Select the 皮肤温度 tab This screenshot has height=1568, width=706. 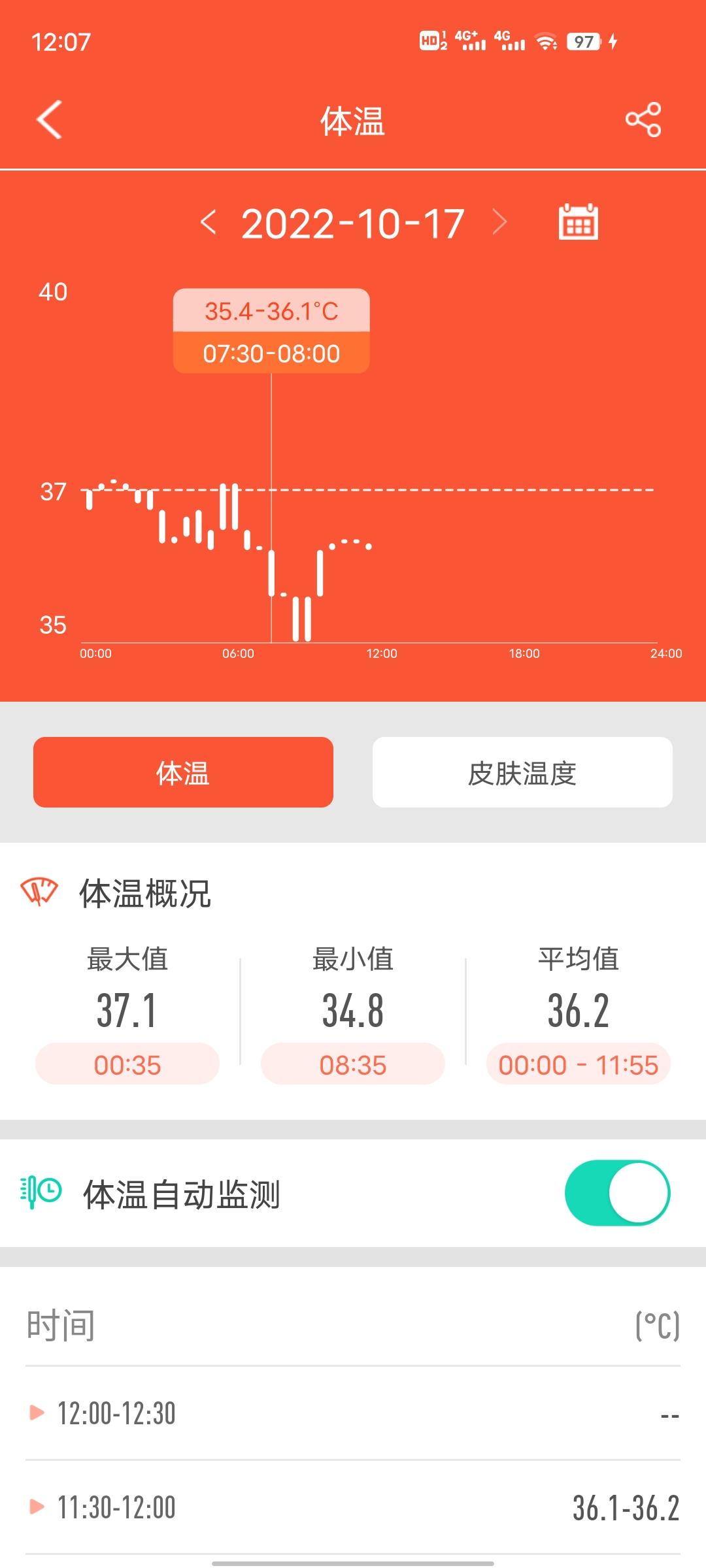522,772
